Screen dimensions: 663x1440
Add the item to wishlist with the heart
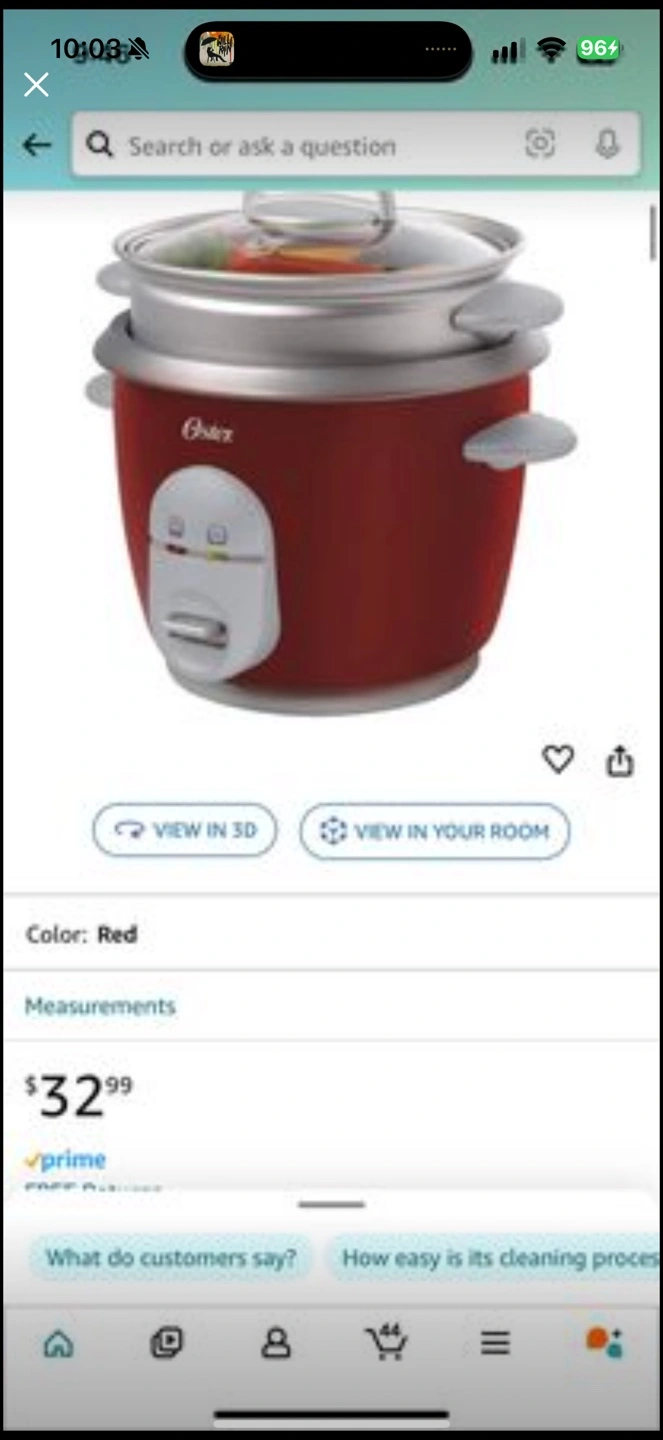[558, 760]
